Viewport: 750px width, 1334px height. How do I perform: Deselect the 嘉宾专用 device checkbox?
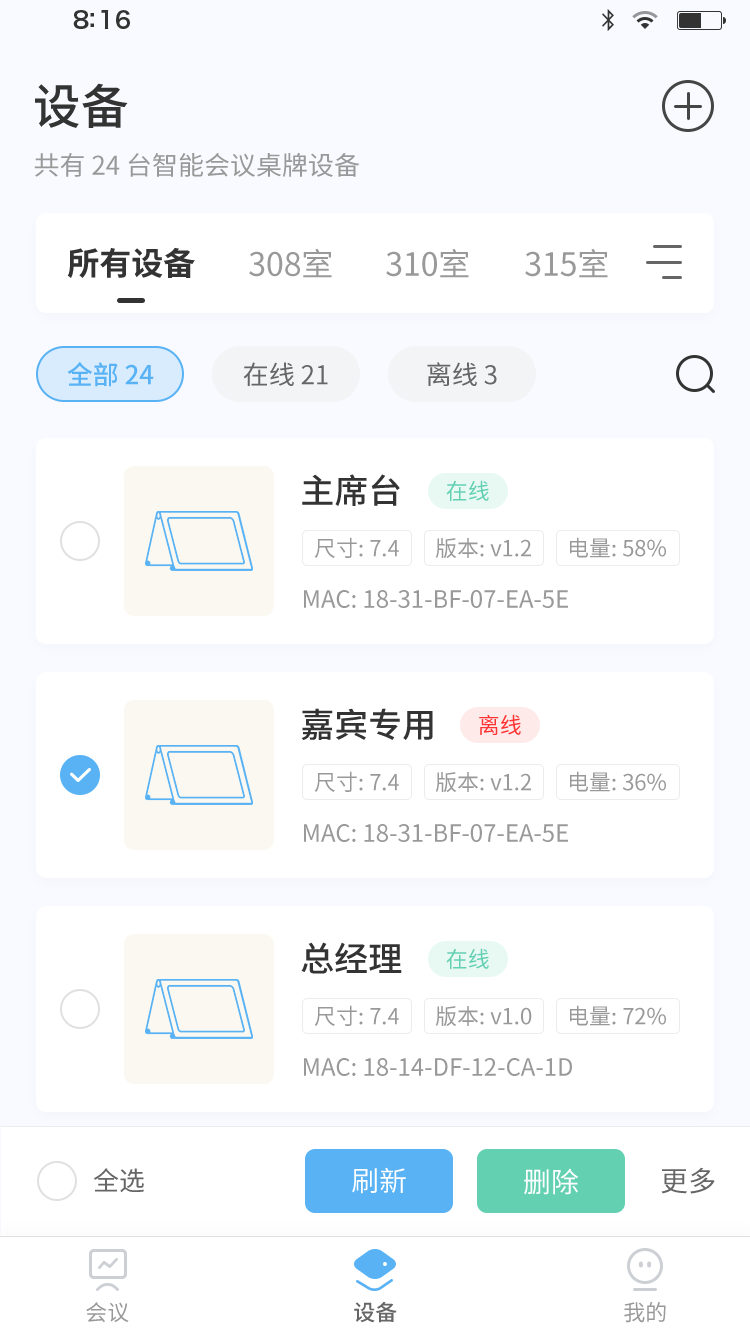(x=80, y=775)
